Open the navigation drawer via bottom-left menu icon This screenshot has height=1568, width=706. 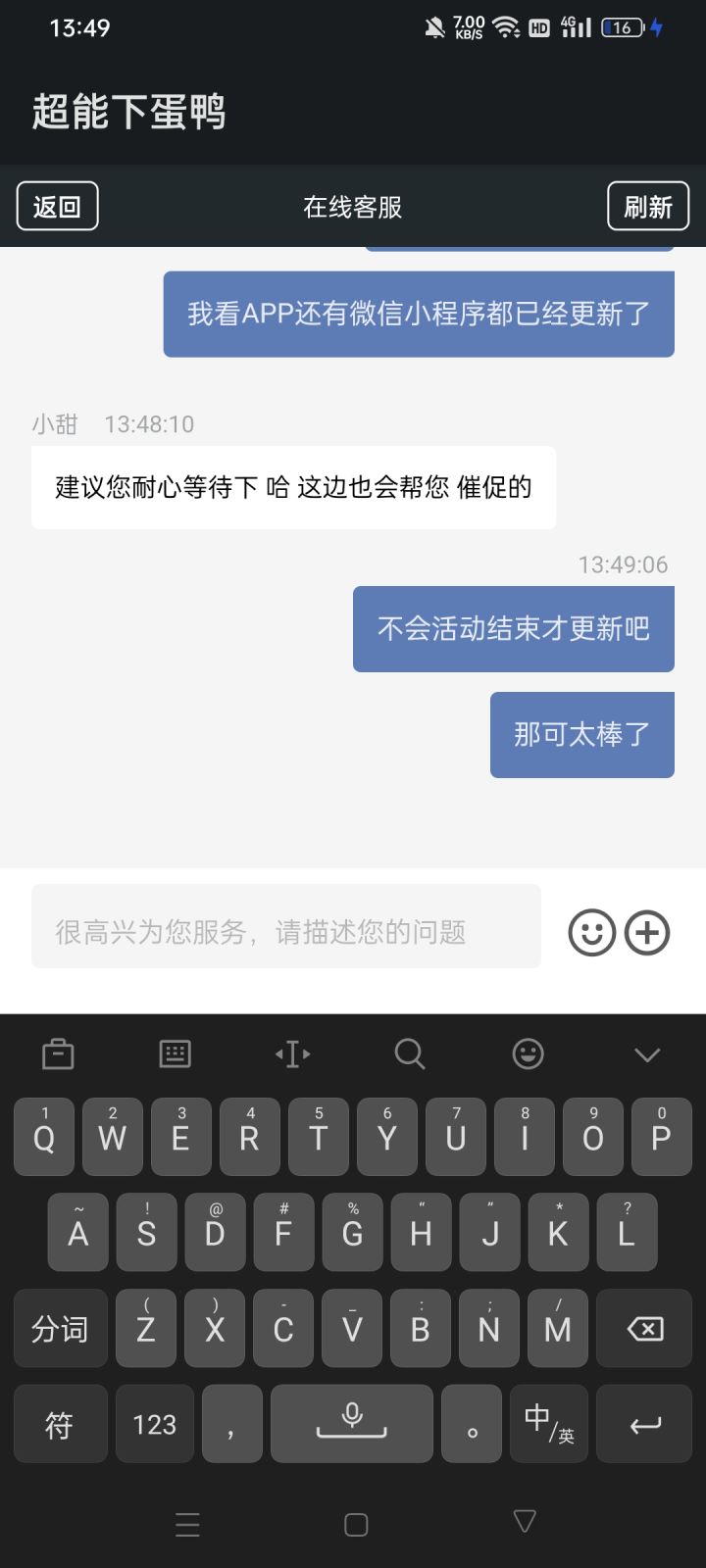click(187, 1525)
